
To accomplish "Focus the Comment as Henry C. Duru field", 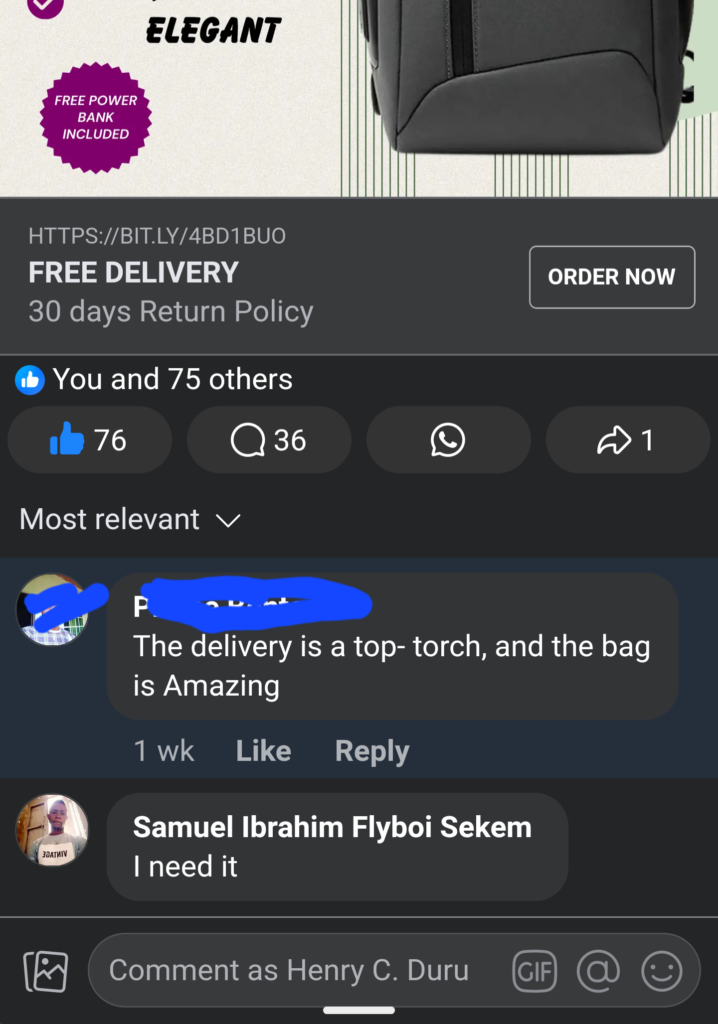I will (290, 970).
